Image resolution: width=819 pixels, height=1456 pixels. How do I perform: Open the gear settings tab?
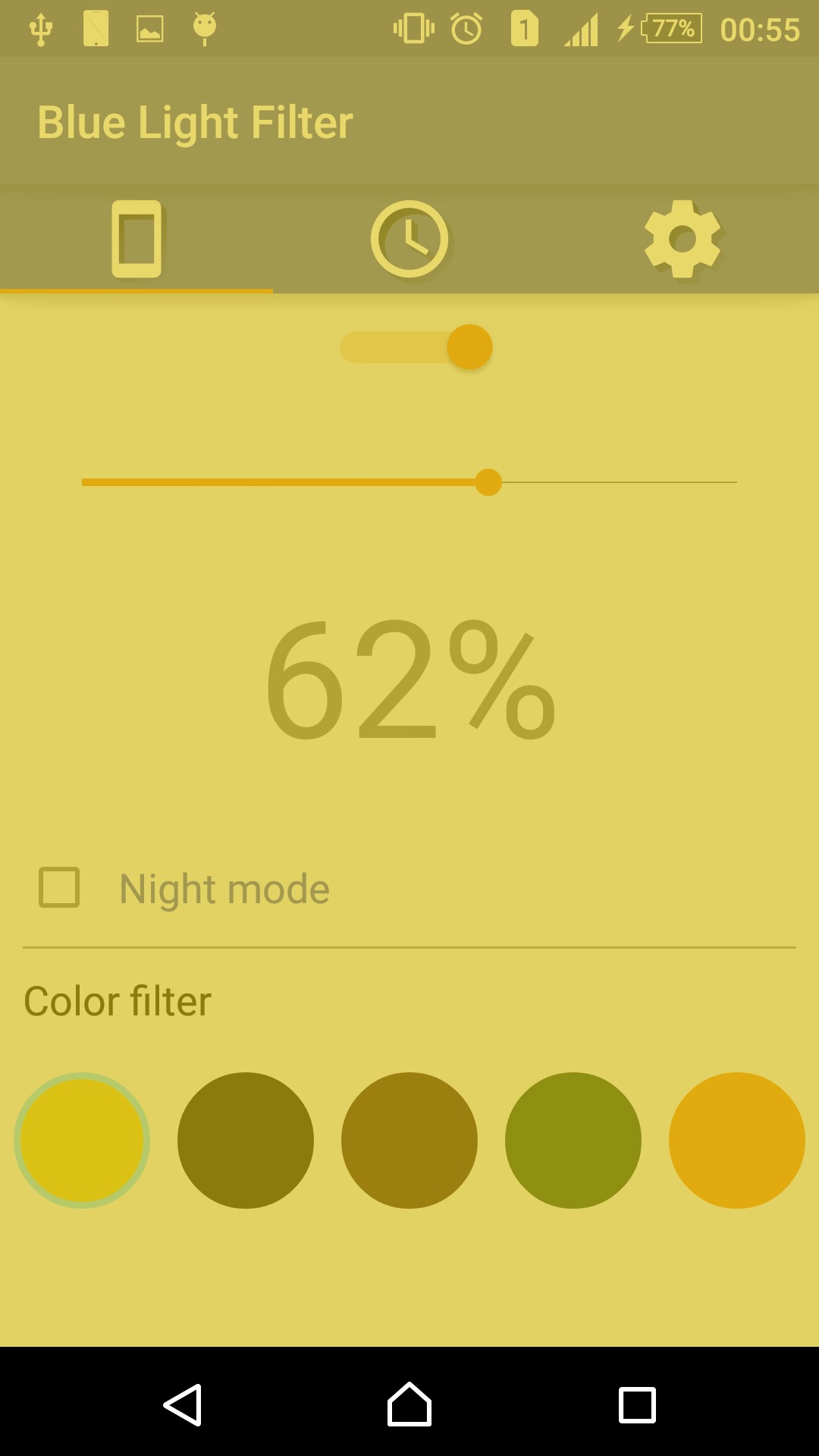click(x=682, y=239)
